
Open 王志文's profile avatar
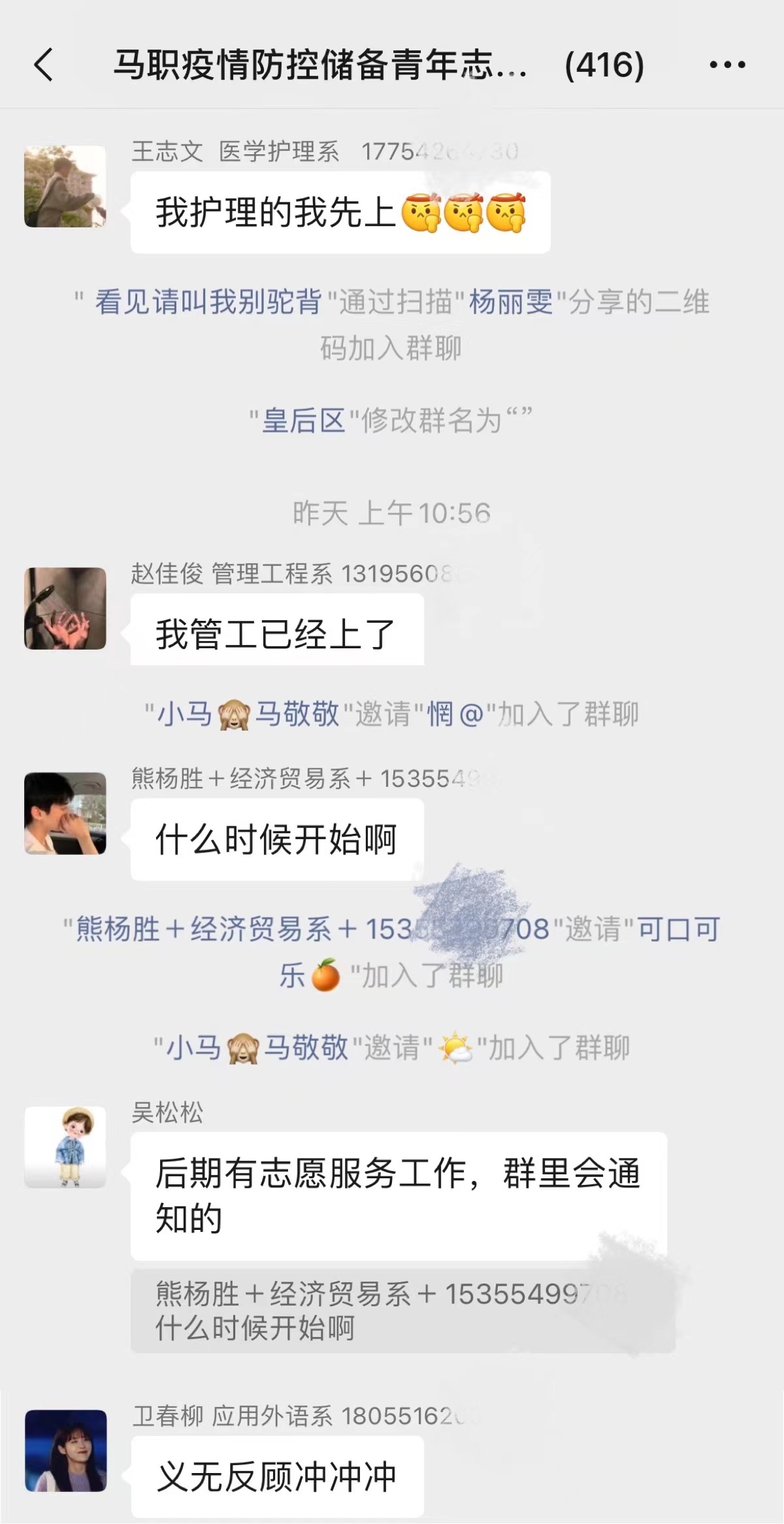coord(65,186)
